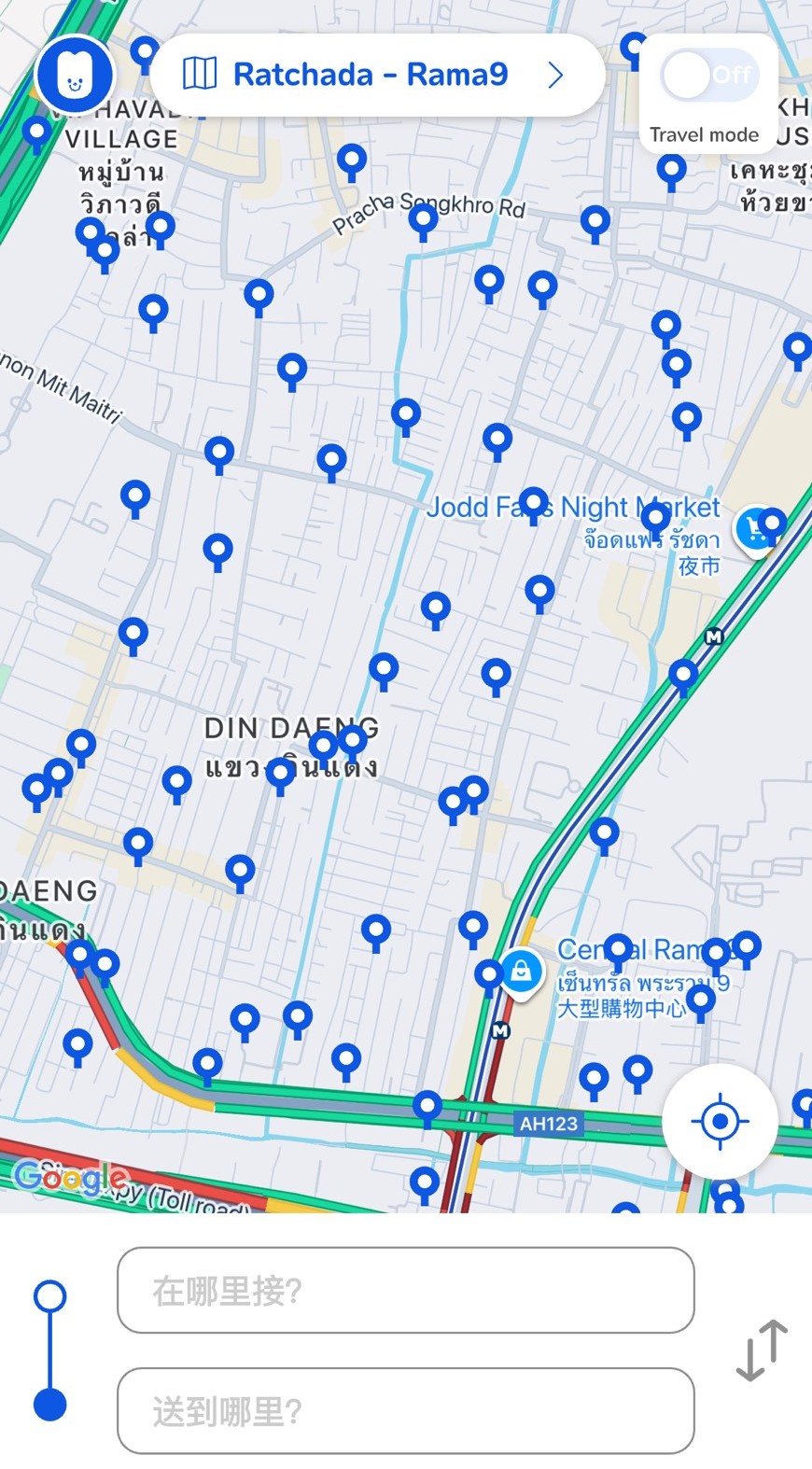The width and height of the screenshot is (812, 1469).
Task: Enter the pickup location field
Action: pos(405,1290)
